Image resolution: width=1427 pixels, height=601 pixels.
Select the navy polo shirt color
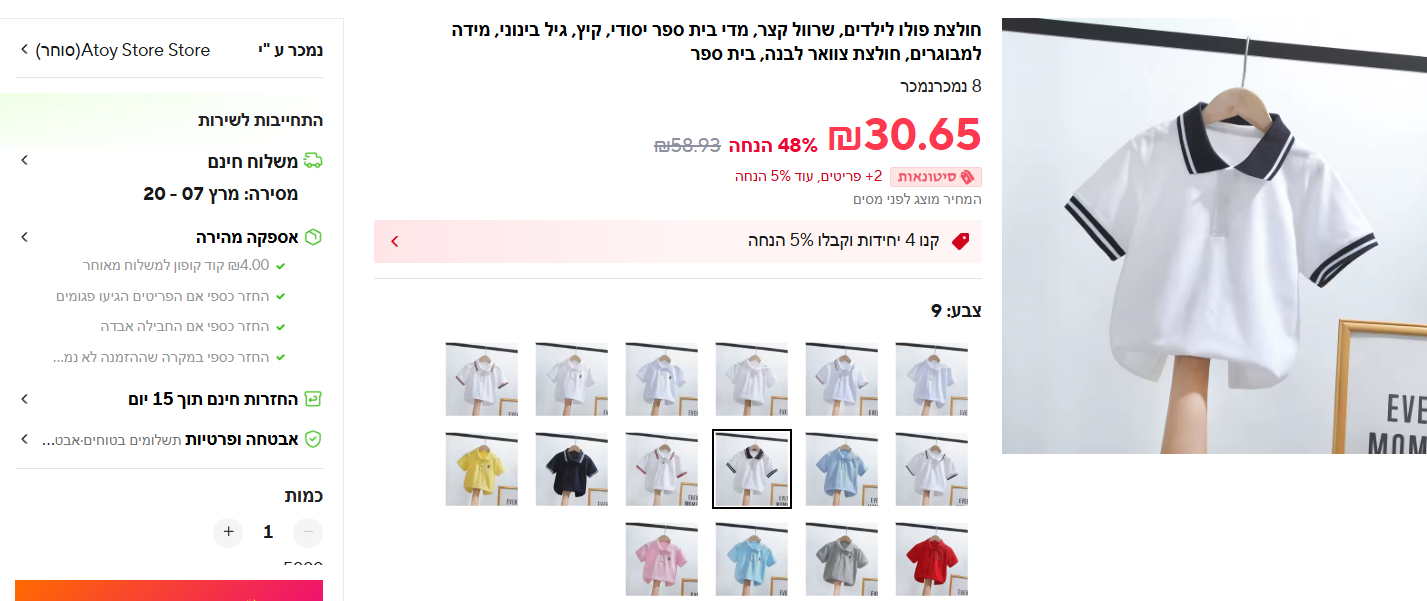tap(571, 469)
